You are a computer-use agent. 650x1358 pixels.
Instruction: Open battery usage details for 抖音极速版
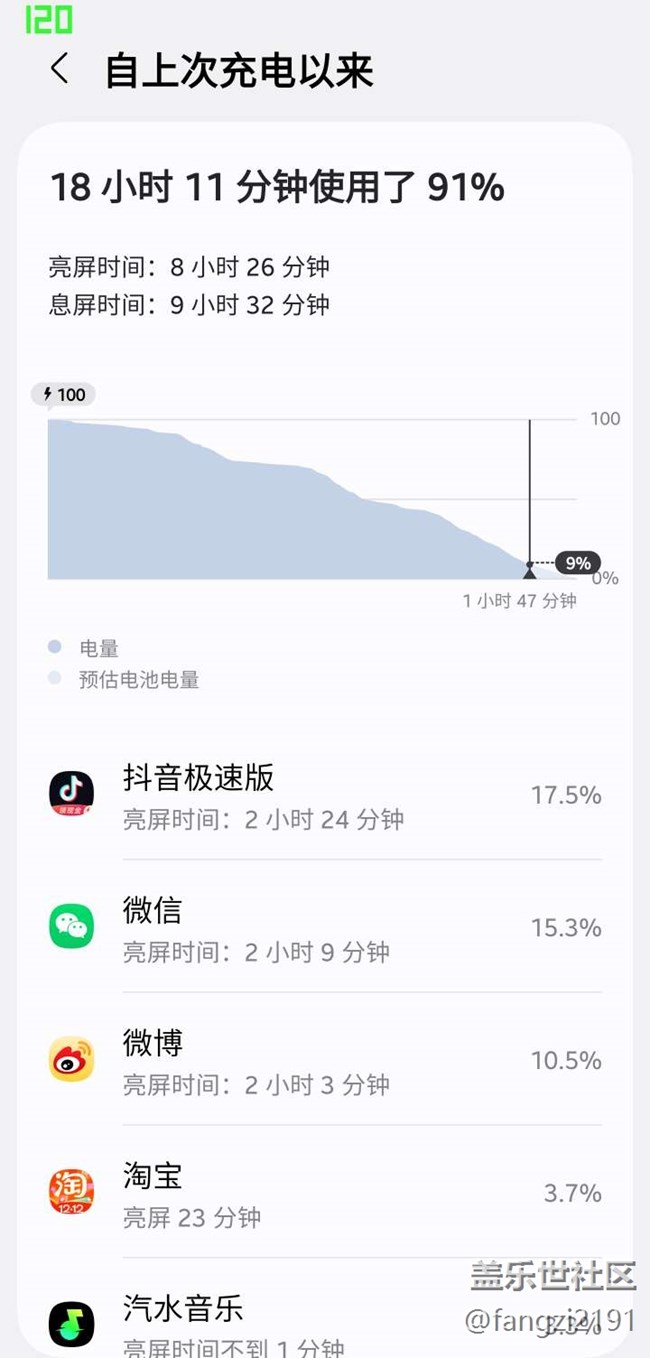coord(325,795)
